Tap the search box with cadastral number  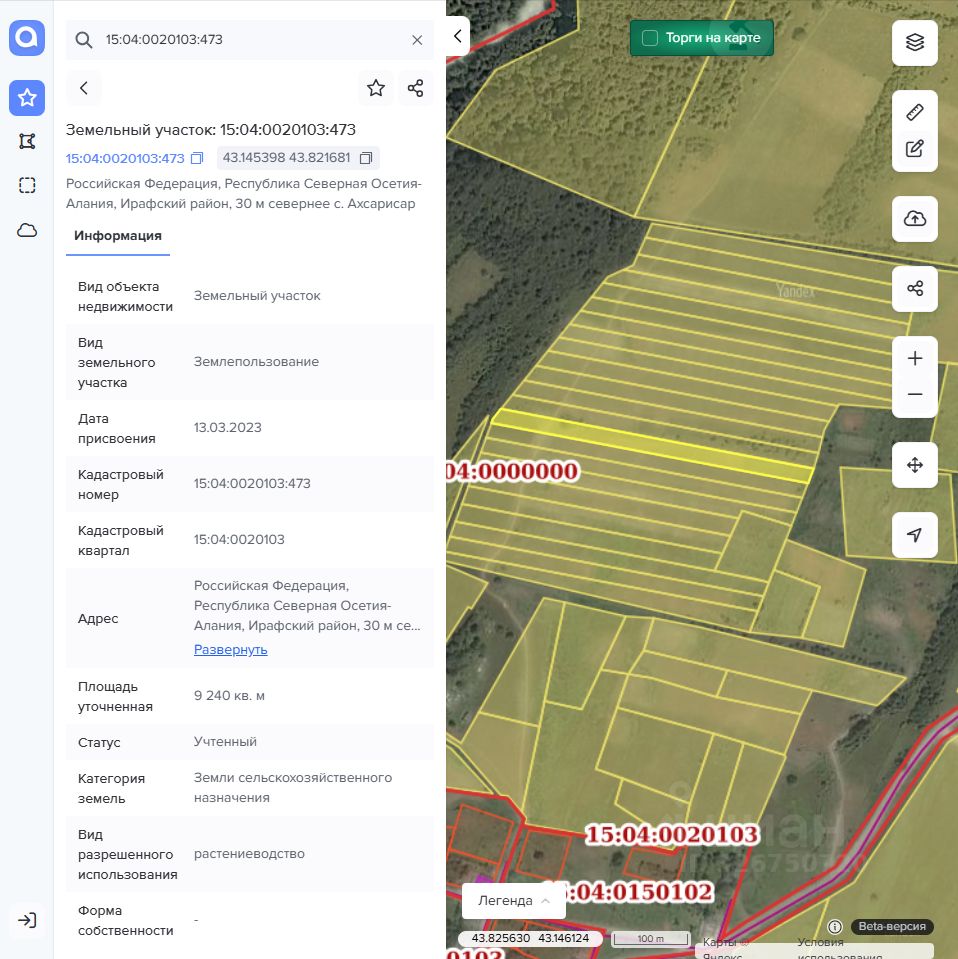click(250, 40)
